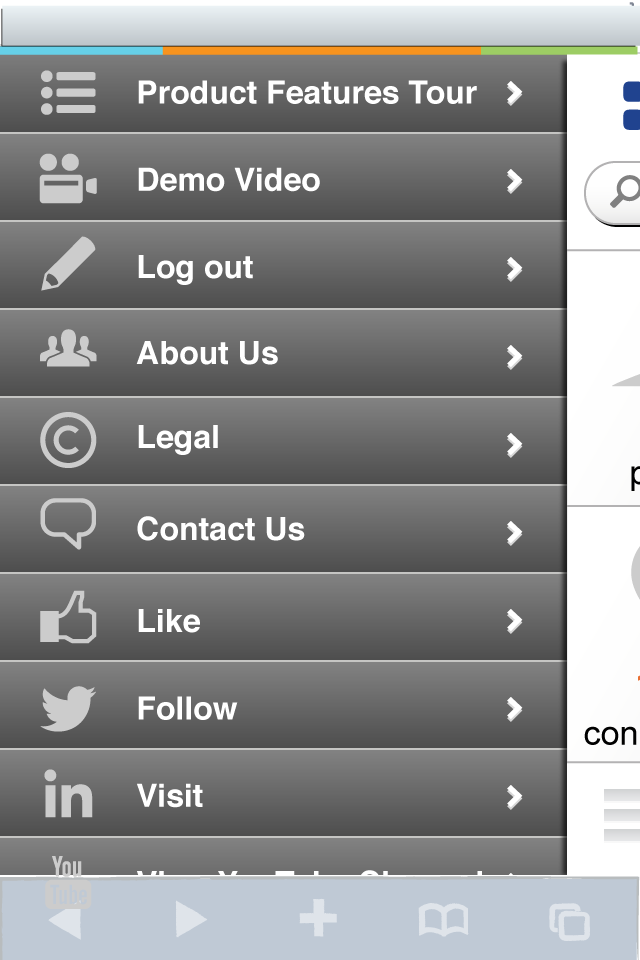The image size is (640, 960).
Task: Tap the search field on the page
Action: click(x=615, y=193)
